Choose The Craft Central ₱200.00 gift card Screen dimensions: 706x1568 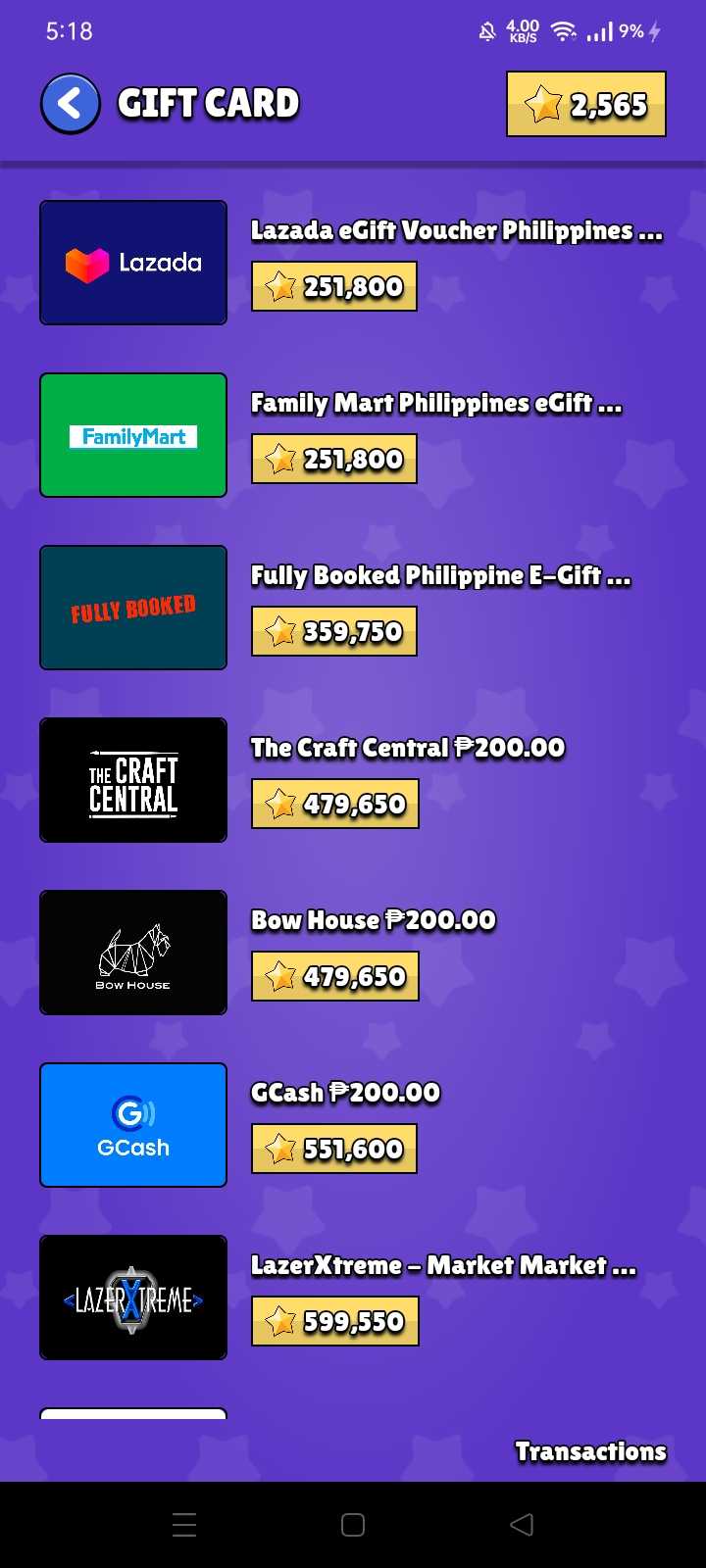[x=133, y=780]
